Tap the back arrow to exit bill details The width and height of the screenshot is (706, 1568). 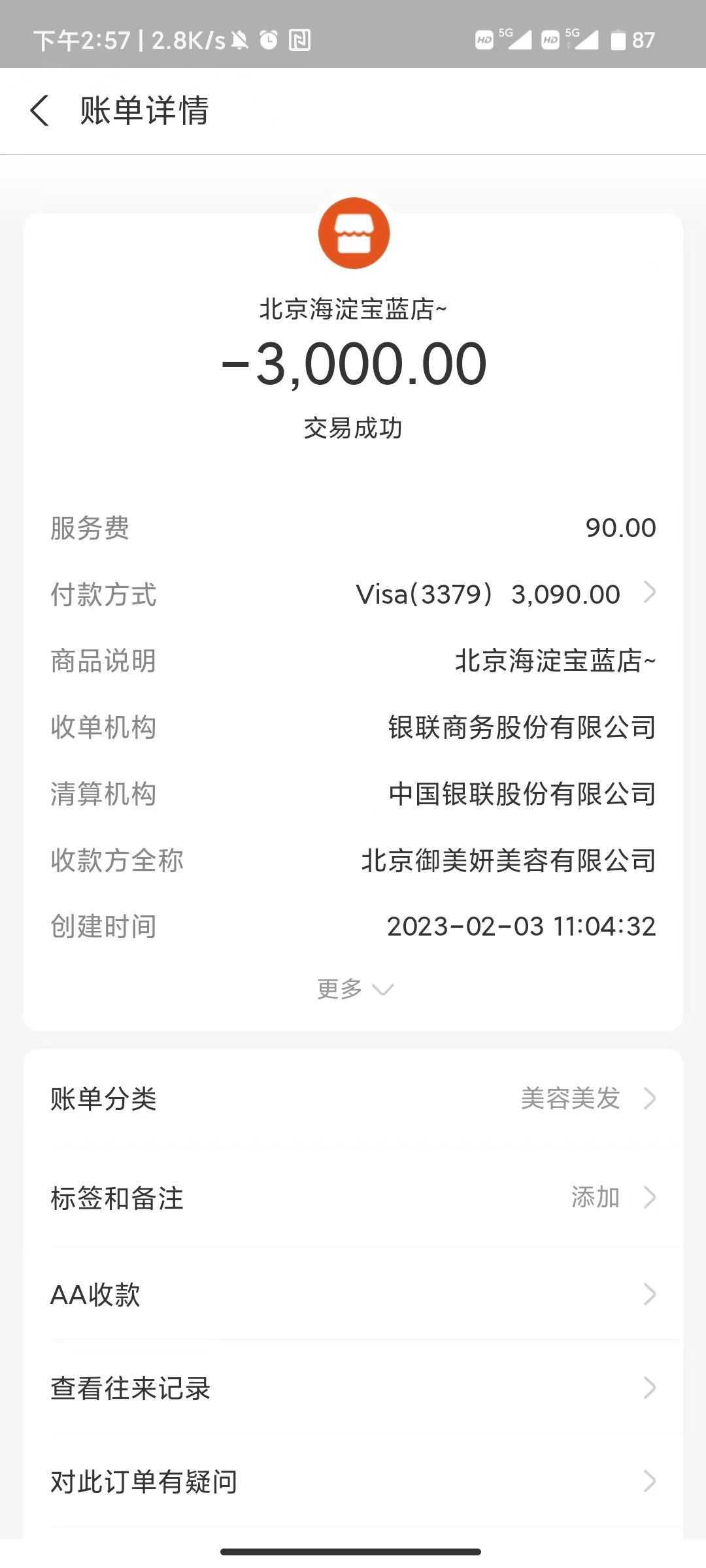pos(39,110)
